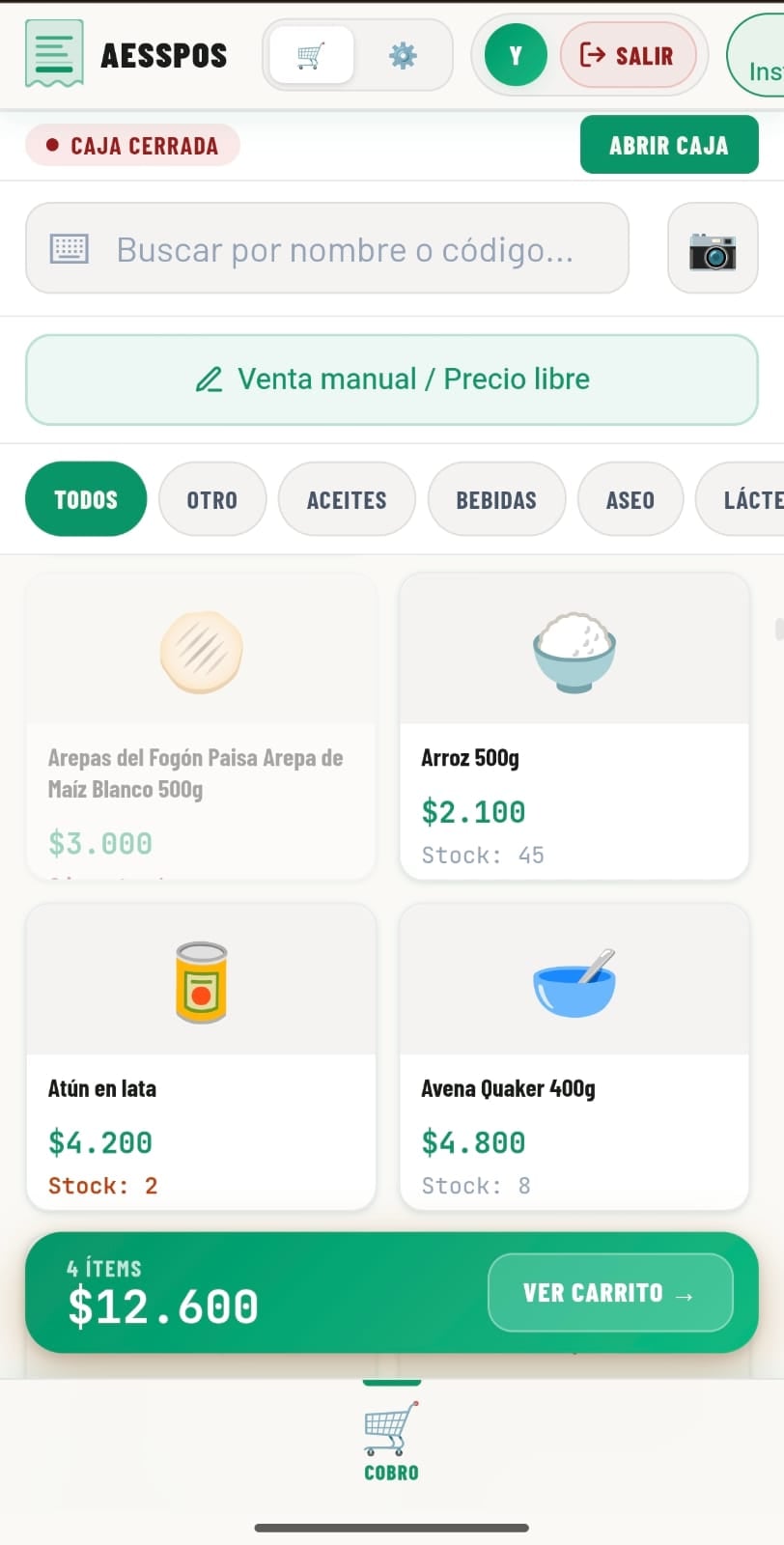The height and width of the screenshot is (1545, 784).
Task: Switch to the cart view in header
Action: [311, 55]
